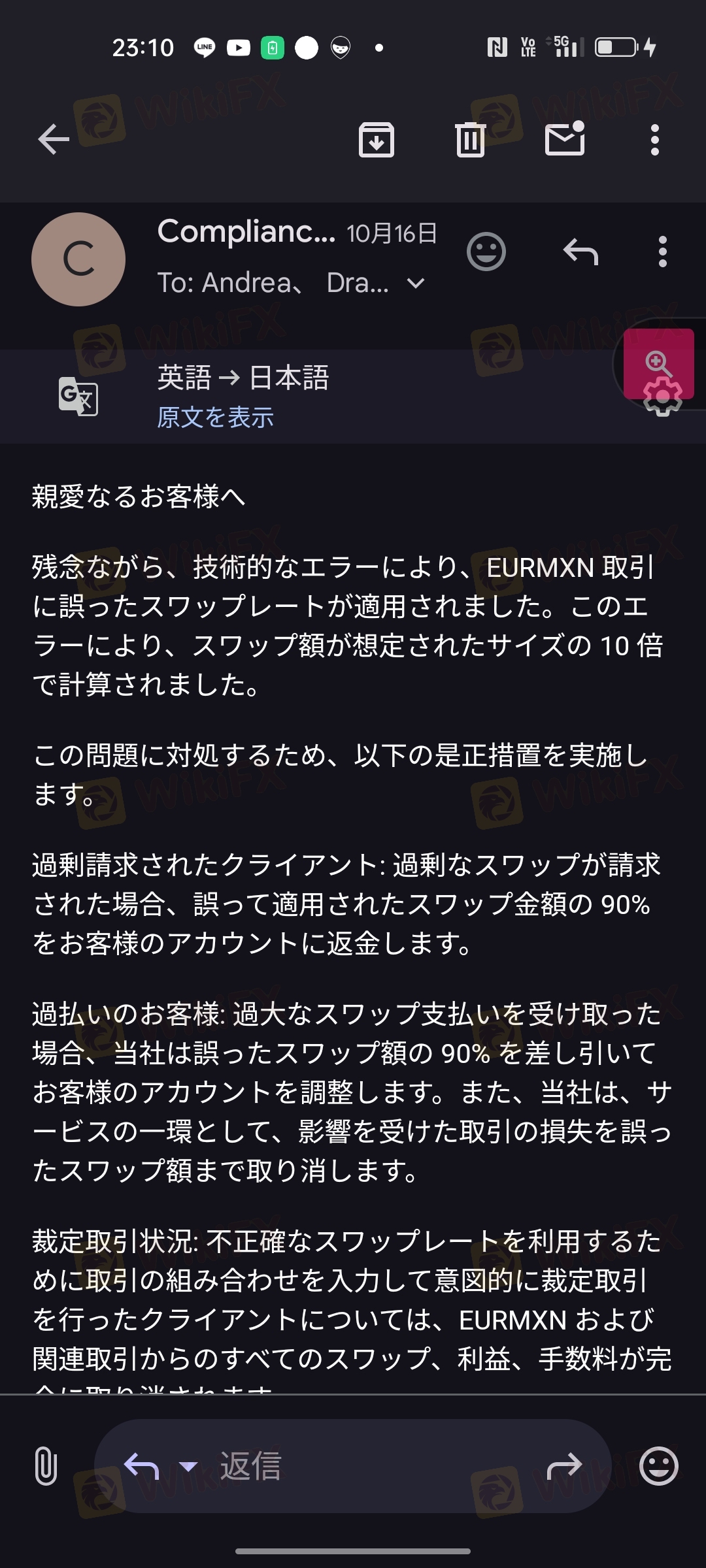The image size is (706, 1568).
Task: Open the translate icon options
Action: [78, 396]
